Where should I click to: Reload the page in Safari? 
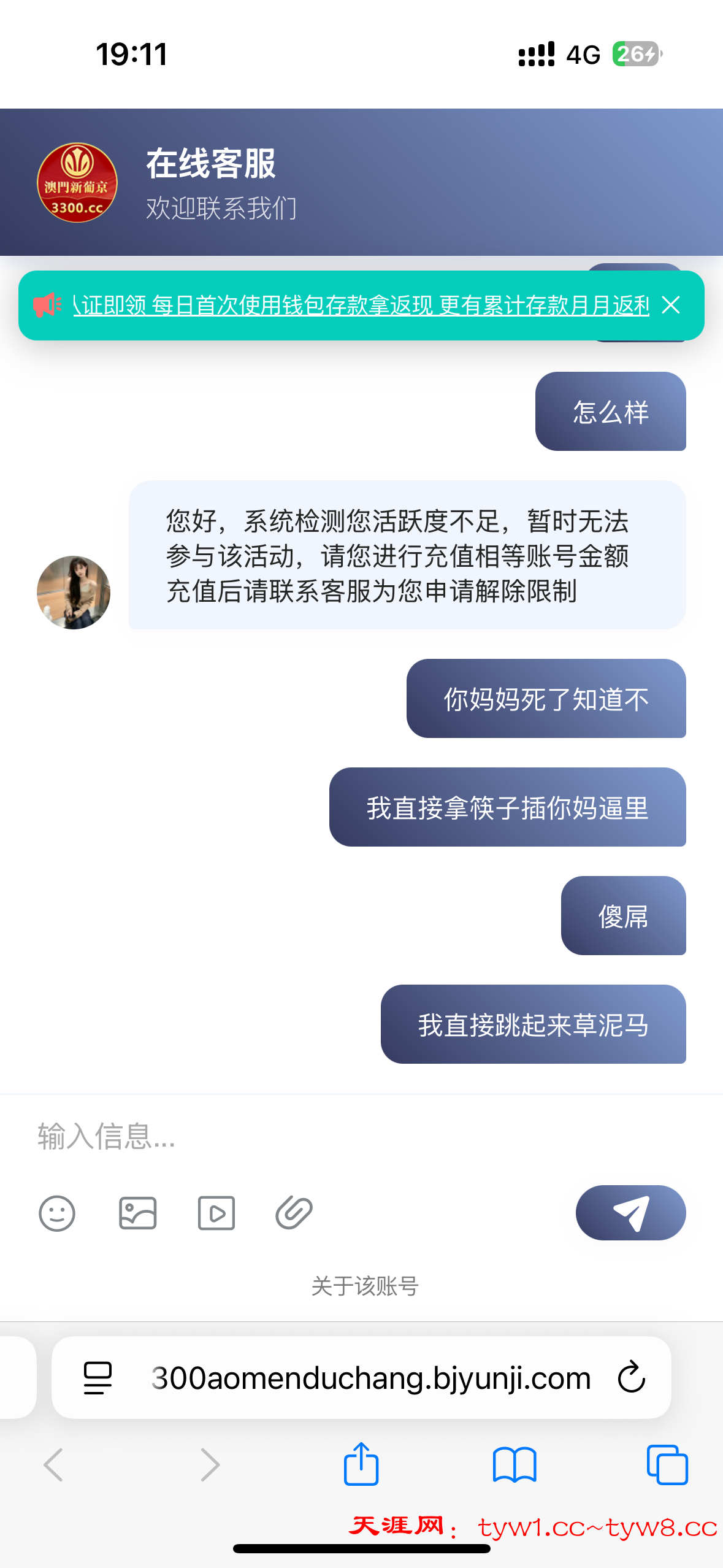click(x=632, y=1378)
